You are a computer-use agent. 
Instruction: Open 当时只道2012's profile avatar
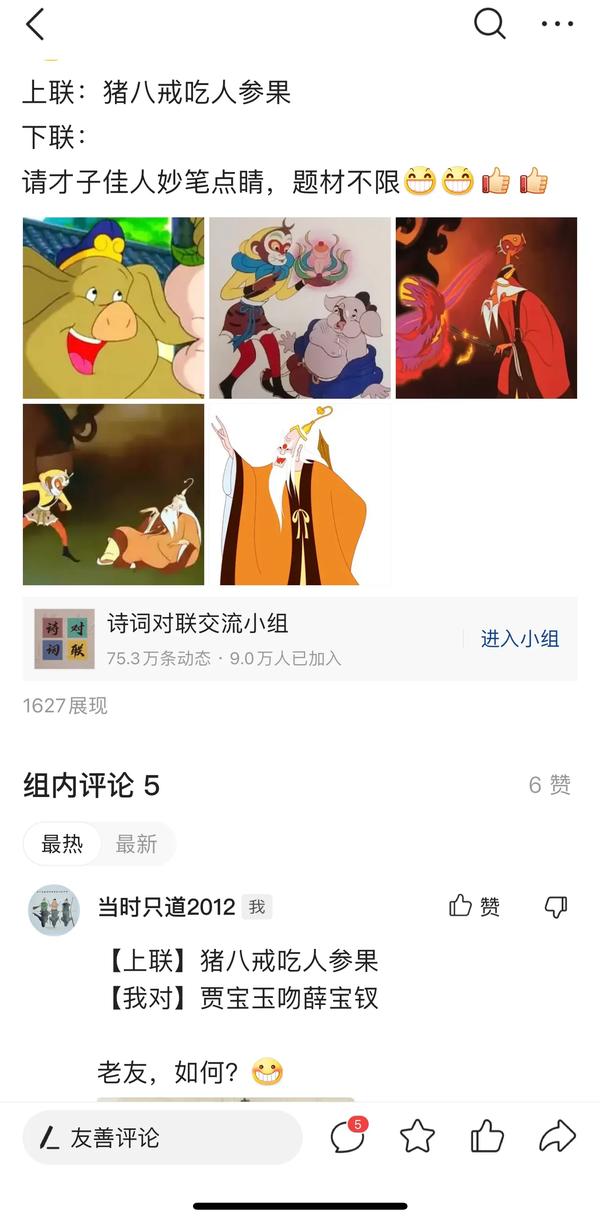tap(54, 909)
